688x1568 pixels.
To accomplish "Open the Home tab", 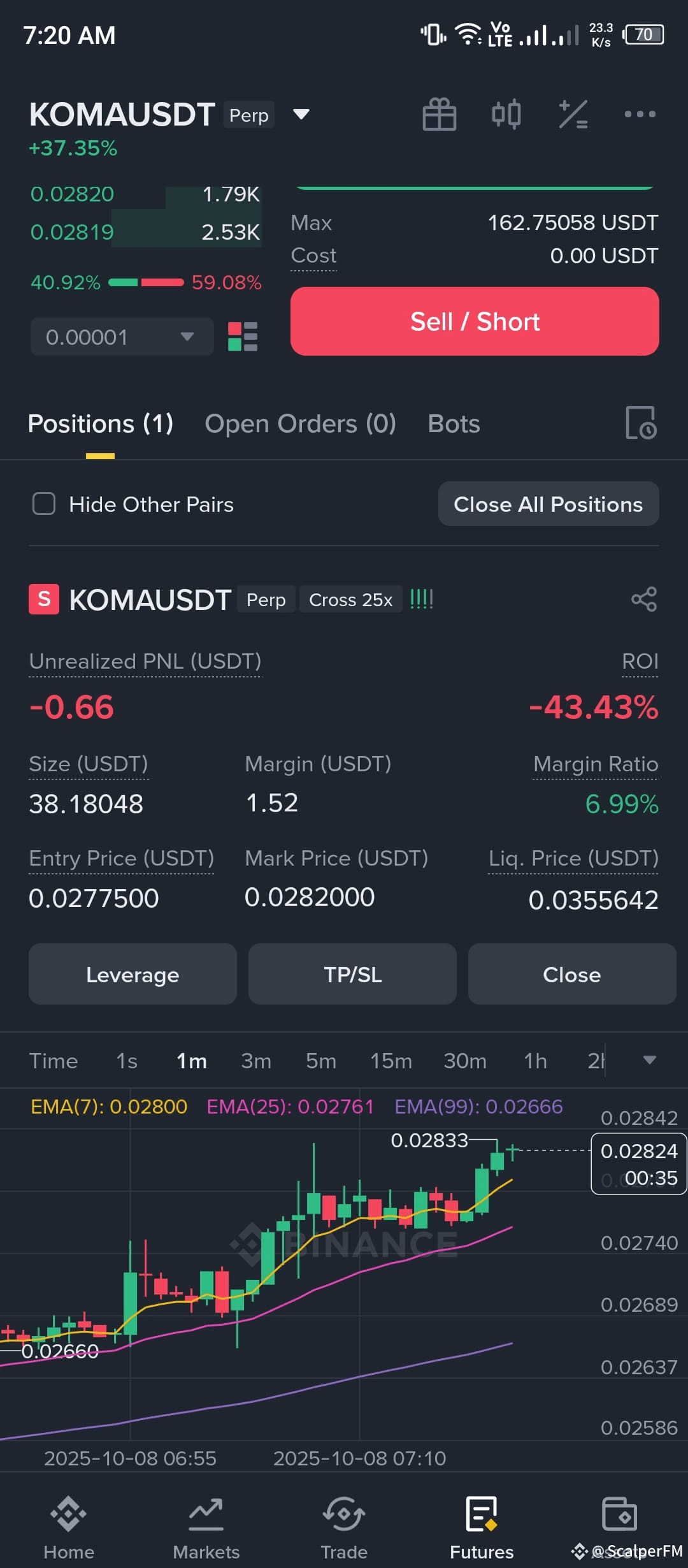I will 69,1526.
